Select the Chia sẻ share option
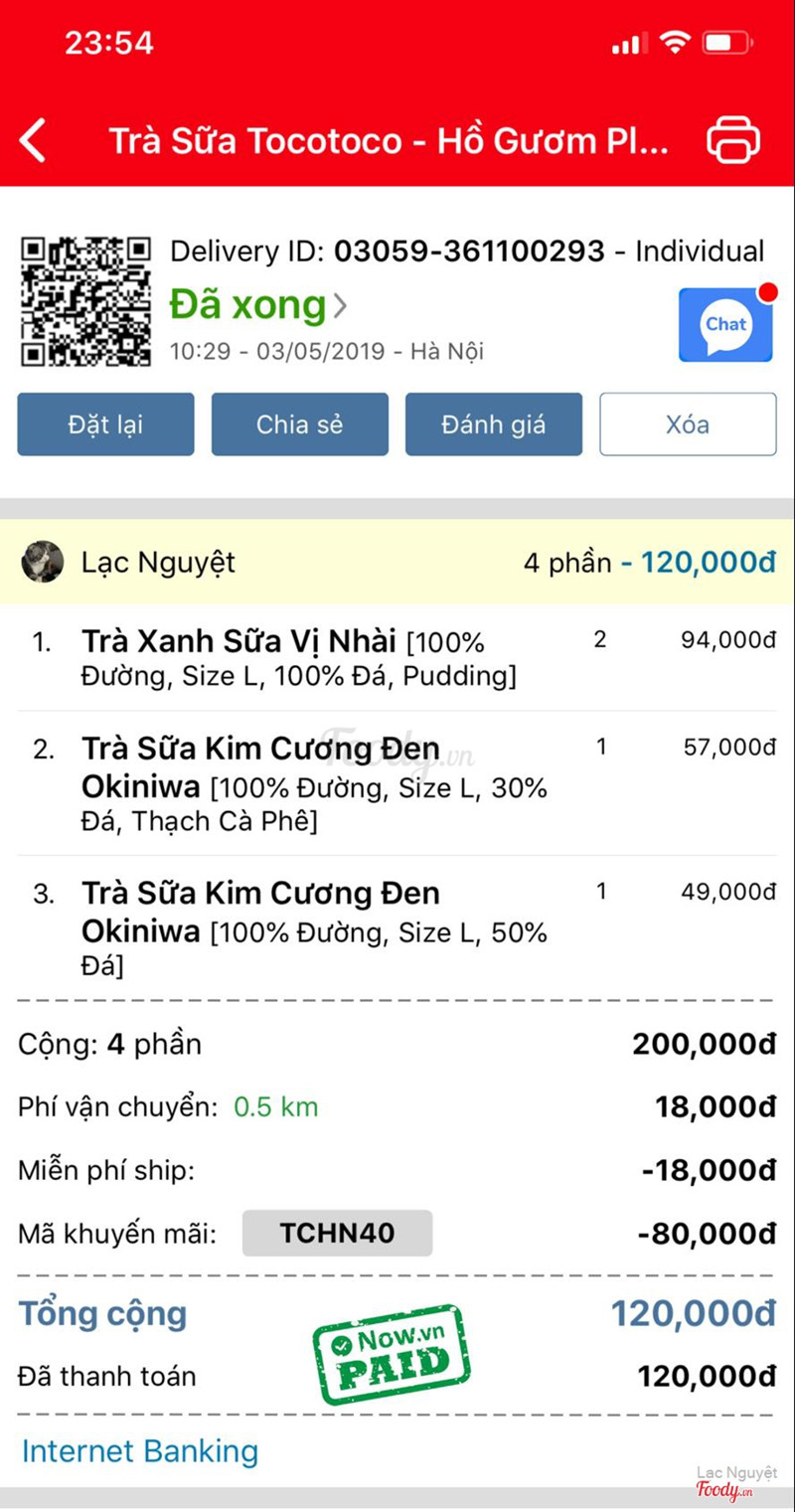Screen dimensions: 795x1512 pos(299,424)
